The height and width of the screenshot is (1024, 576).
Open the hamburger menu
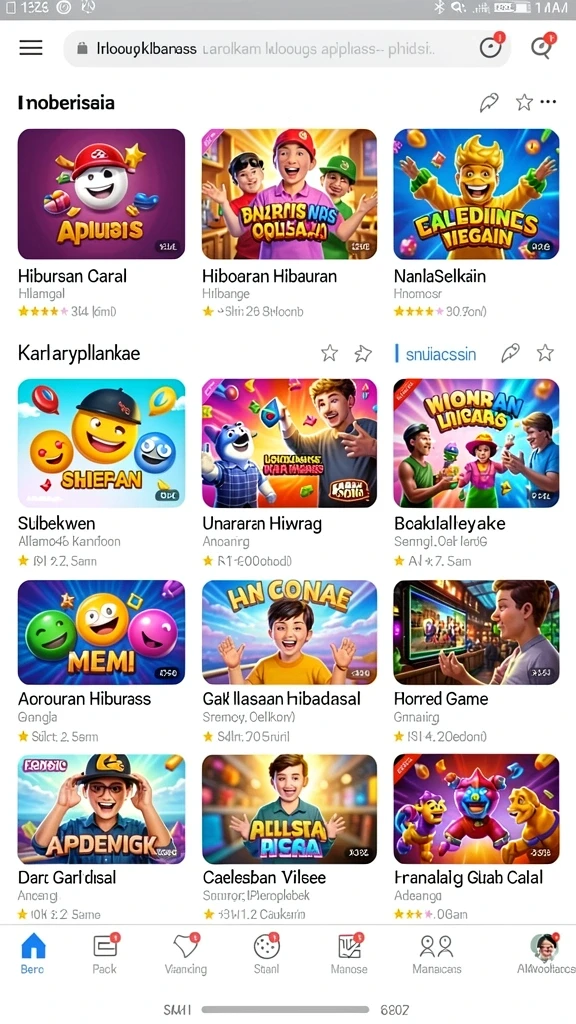(31, 48)
